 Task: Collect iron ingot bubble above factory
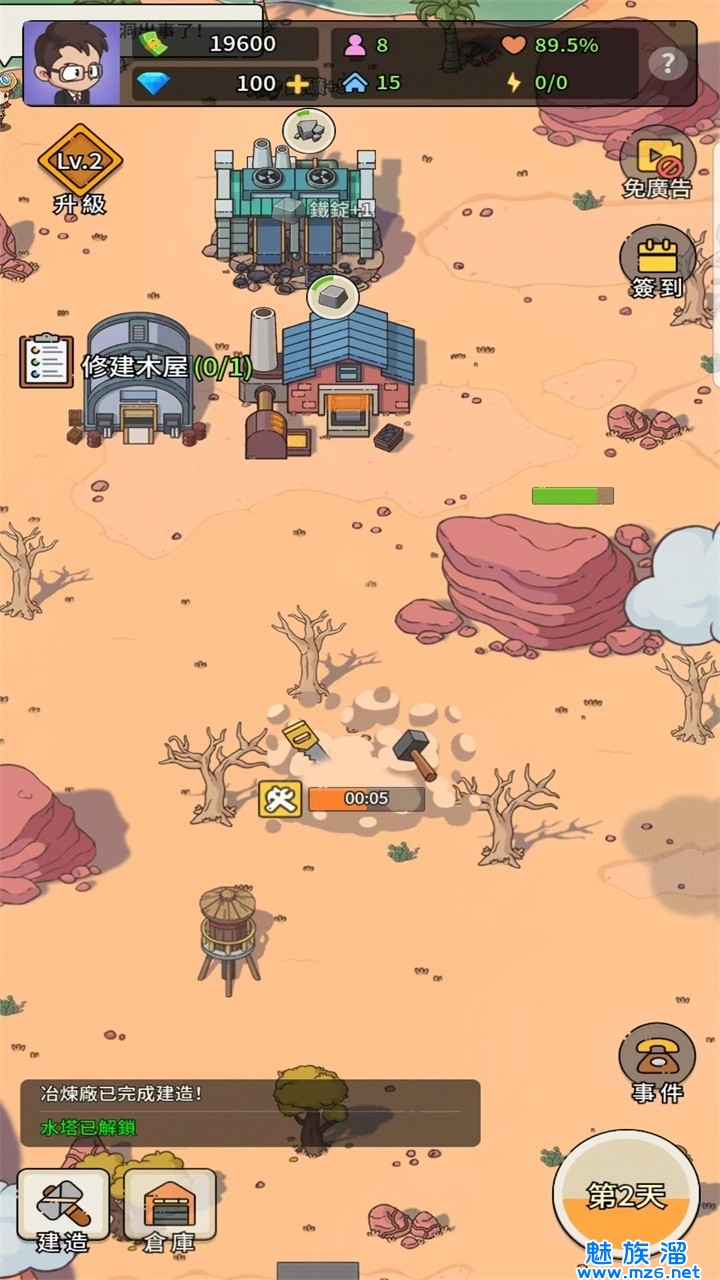click(308, 130)
